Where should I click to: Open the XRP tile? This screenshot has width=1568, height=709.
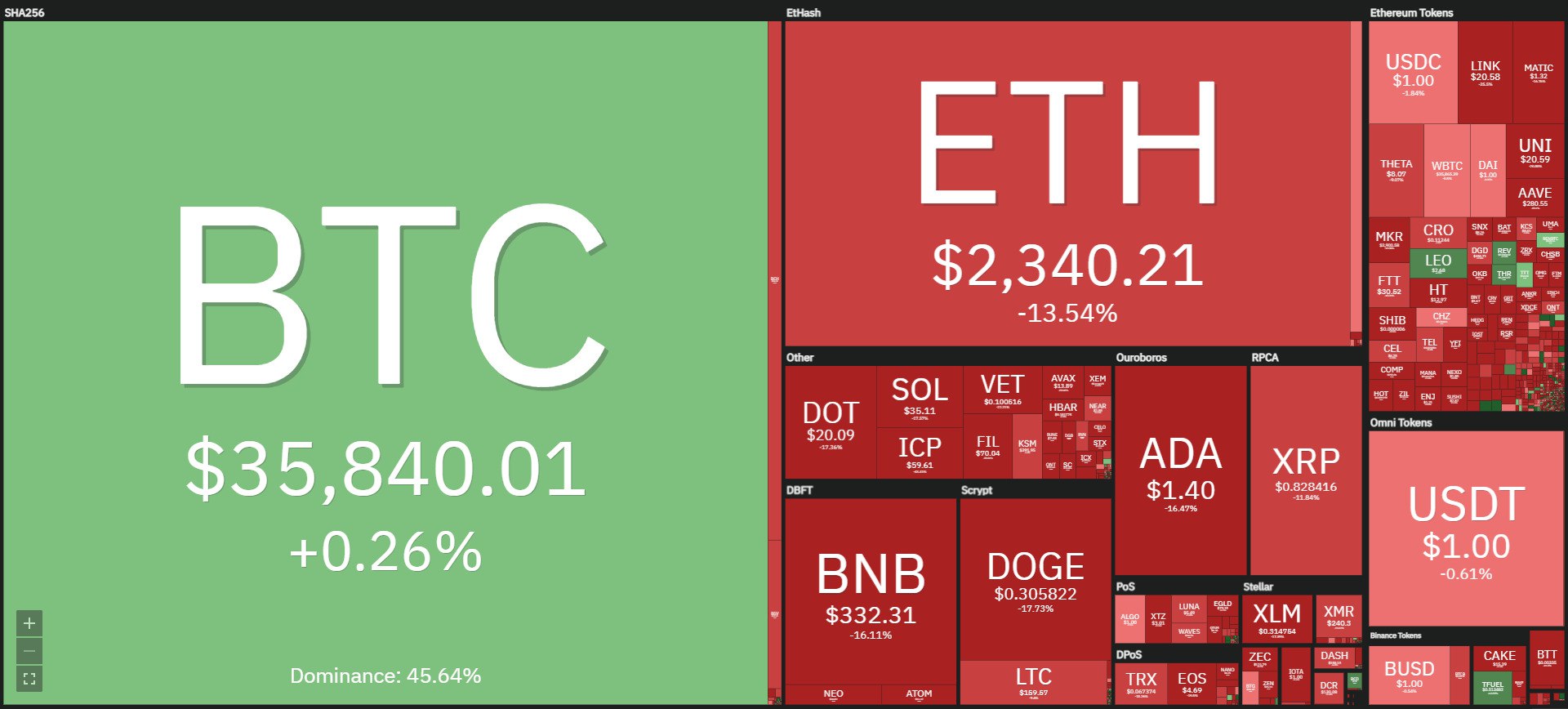click(1306, 470)
